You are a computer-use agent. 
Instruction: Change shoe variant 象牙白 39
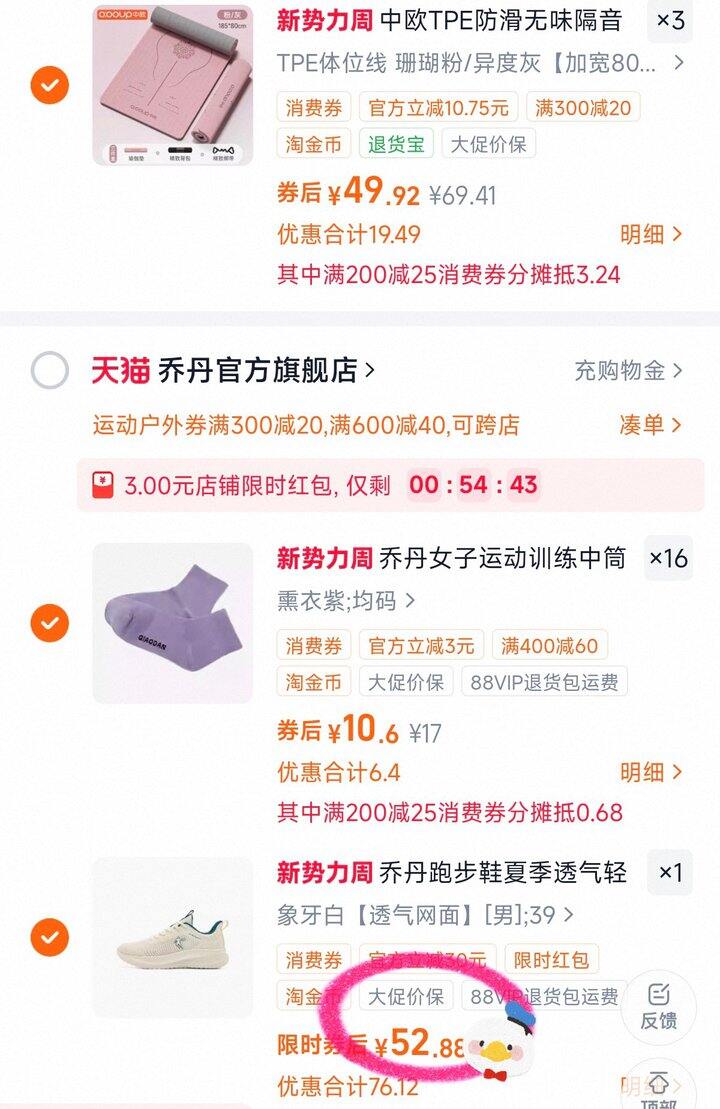tap(426, 915)
